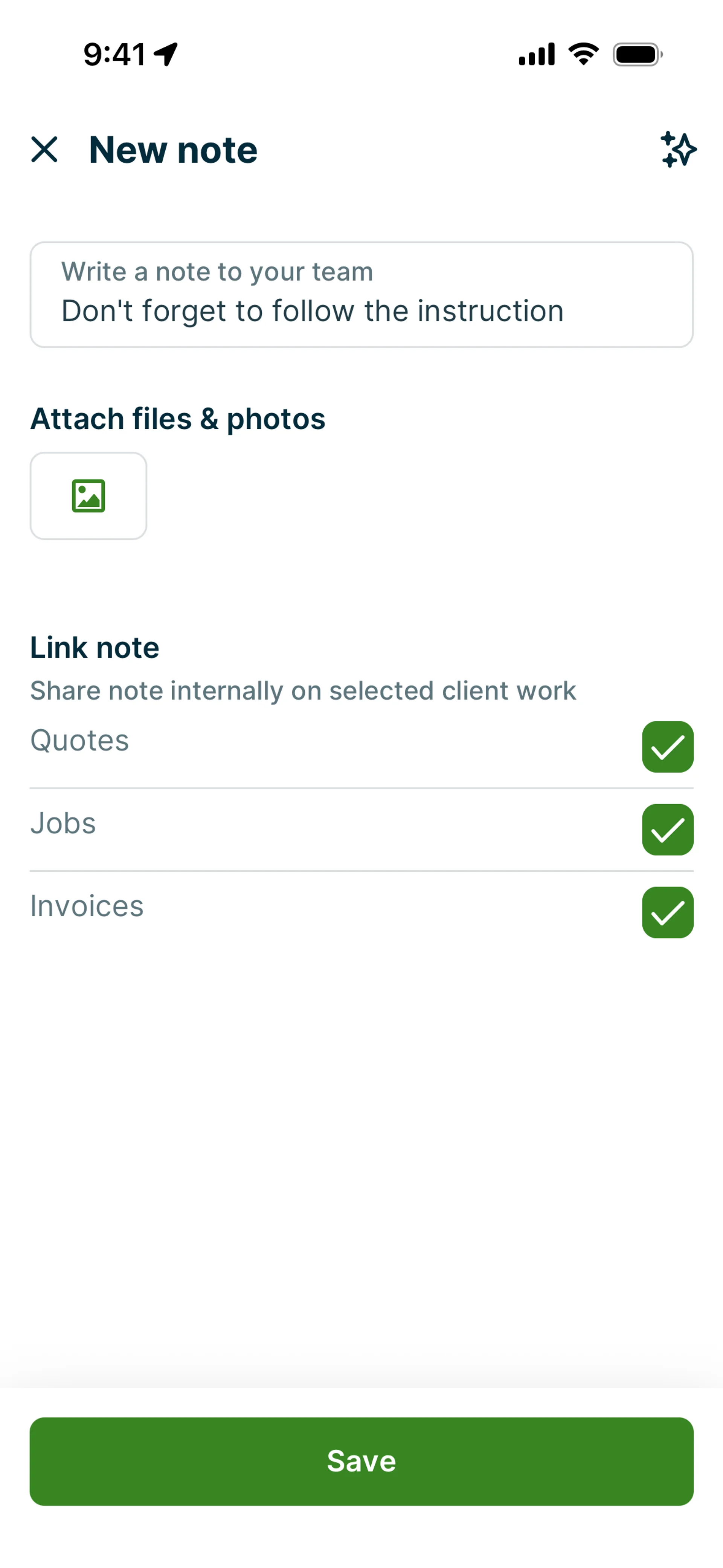Viewport: 723px width, 1568px height.
Task: Open the AI sparkle rewrite tool
Action: click(678, 150)
